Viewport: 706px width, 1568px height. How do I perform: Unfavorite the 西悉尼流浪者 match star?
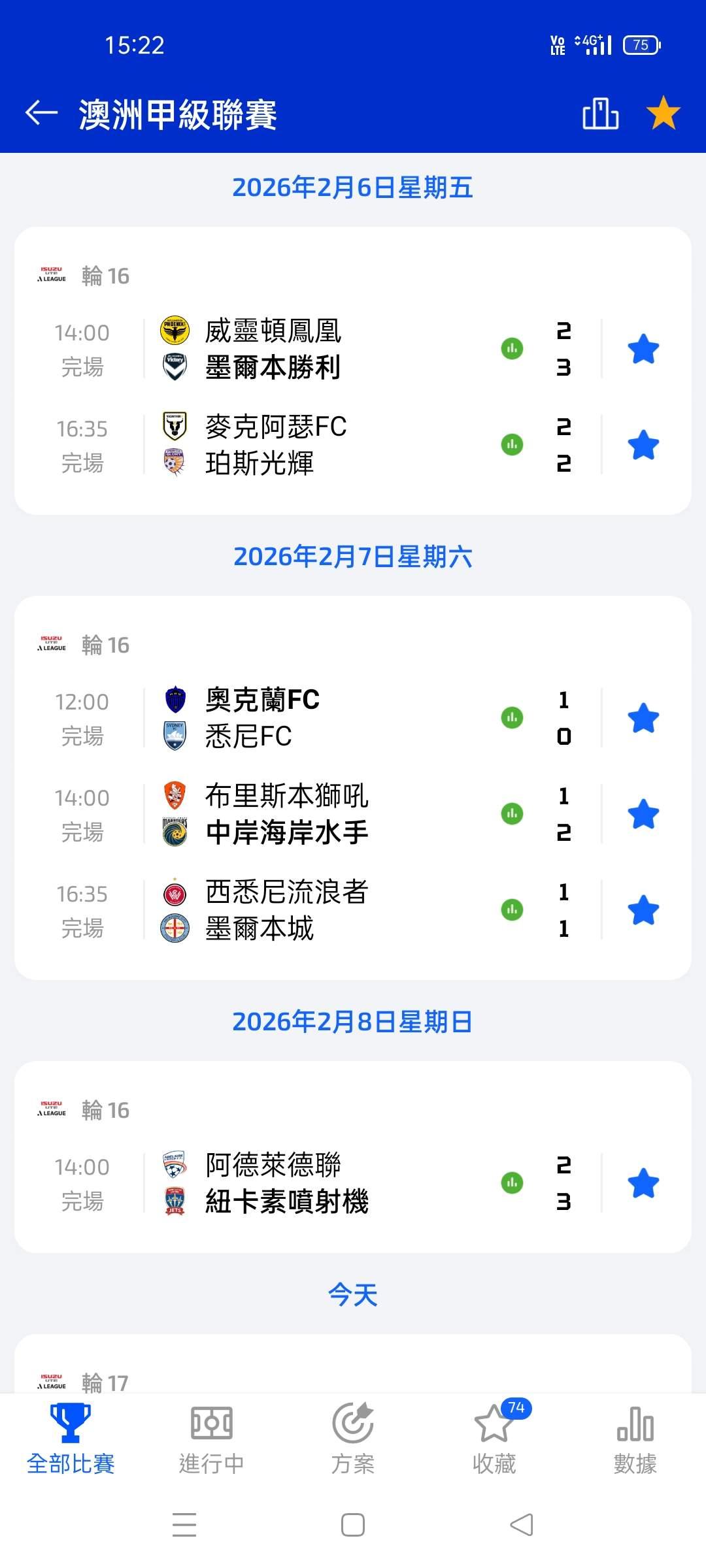[x=643, y=911]
